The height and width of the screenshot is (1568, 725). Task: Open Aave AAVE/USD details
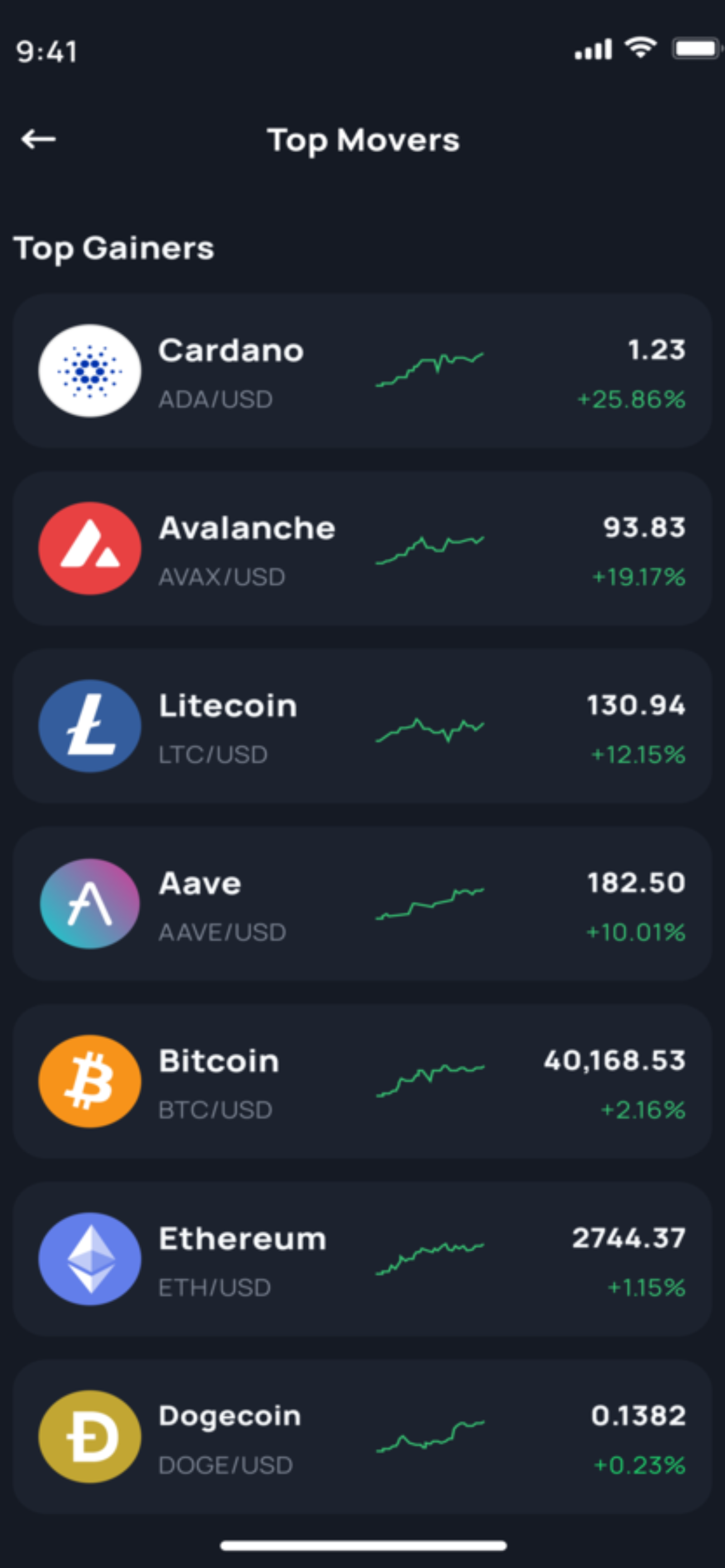(362, 905)
